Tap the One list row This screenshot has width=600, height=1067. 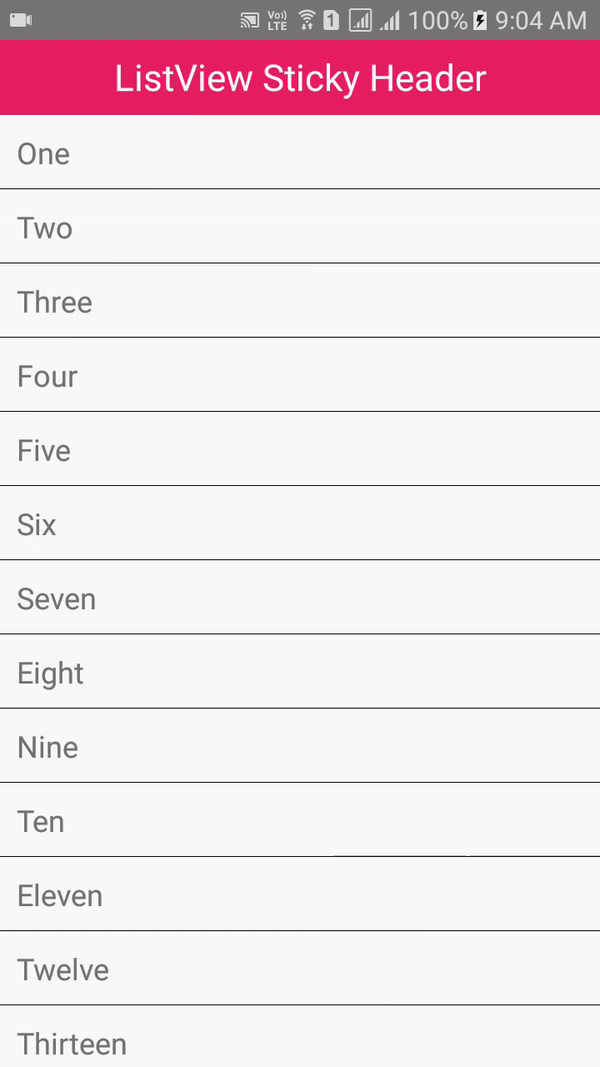click(300, 153)
